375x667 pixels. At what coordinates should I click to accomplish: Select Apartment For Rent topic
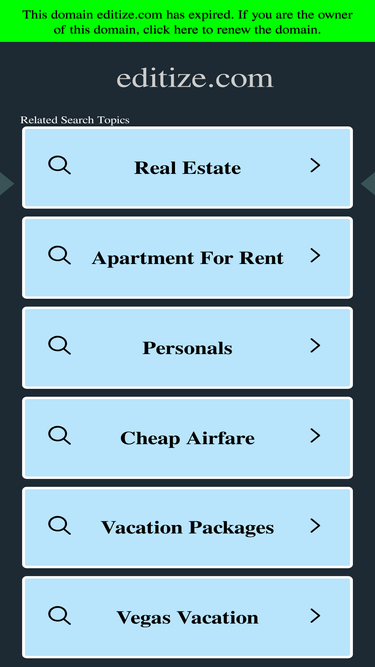click(188, 258)
